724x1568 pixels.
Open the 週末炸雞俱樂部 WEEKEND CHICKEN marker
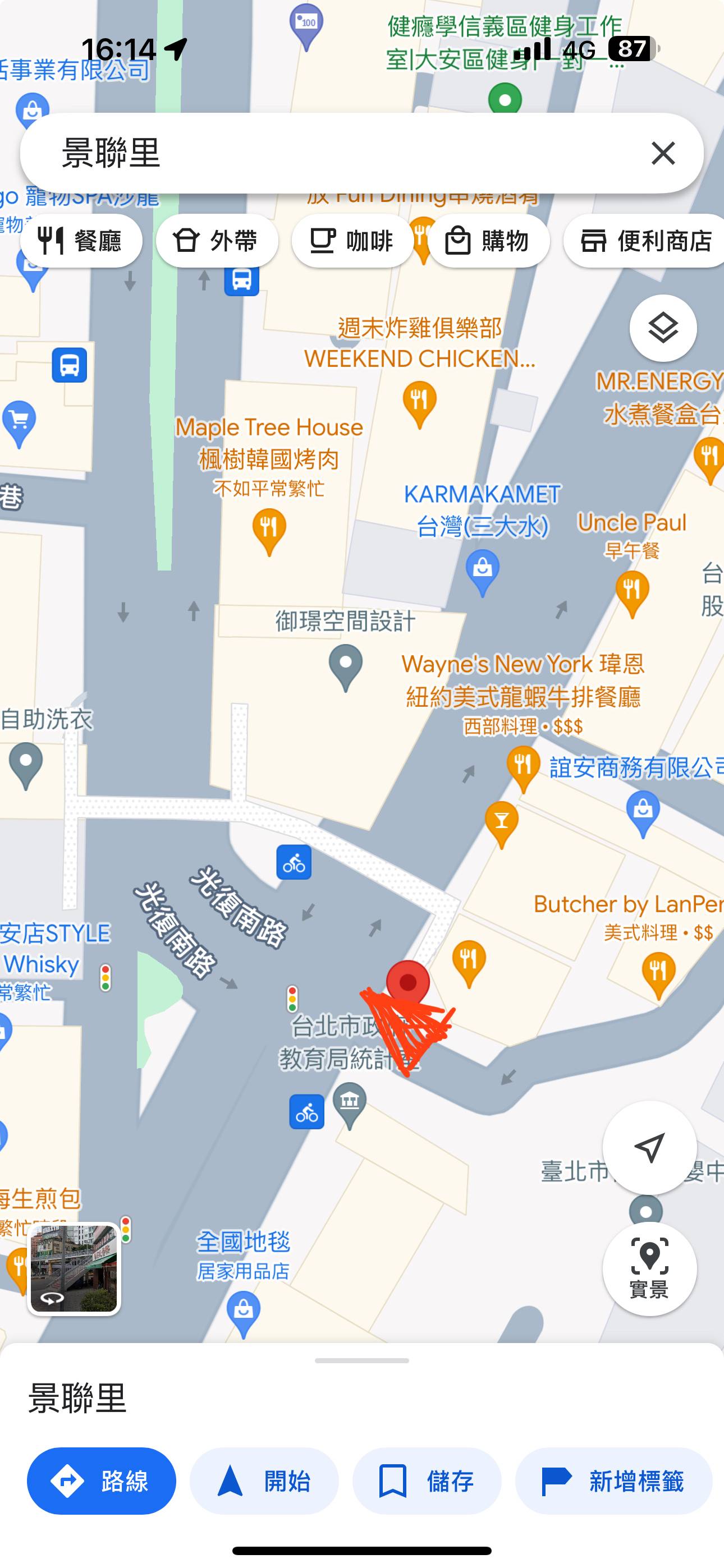[x=419, y=401]
